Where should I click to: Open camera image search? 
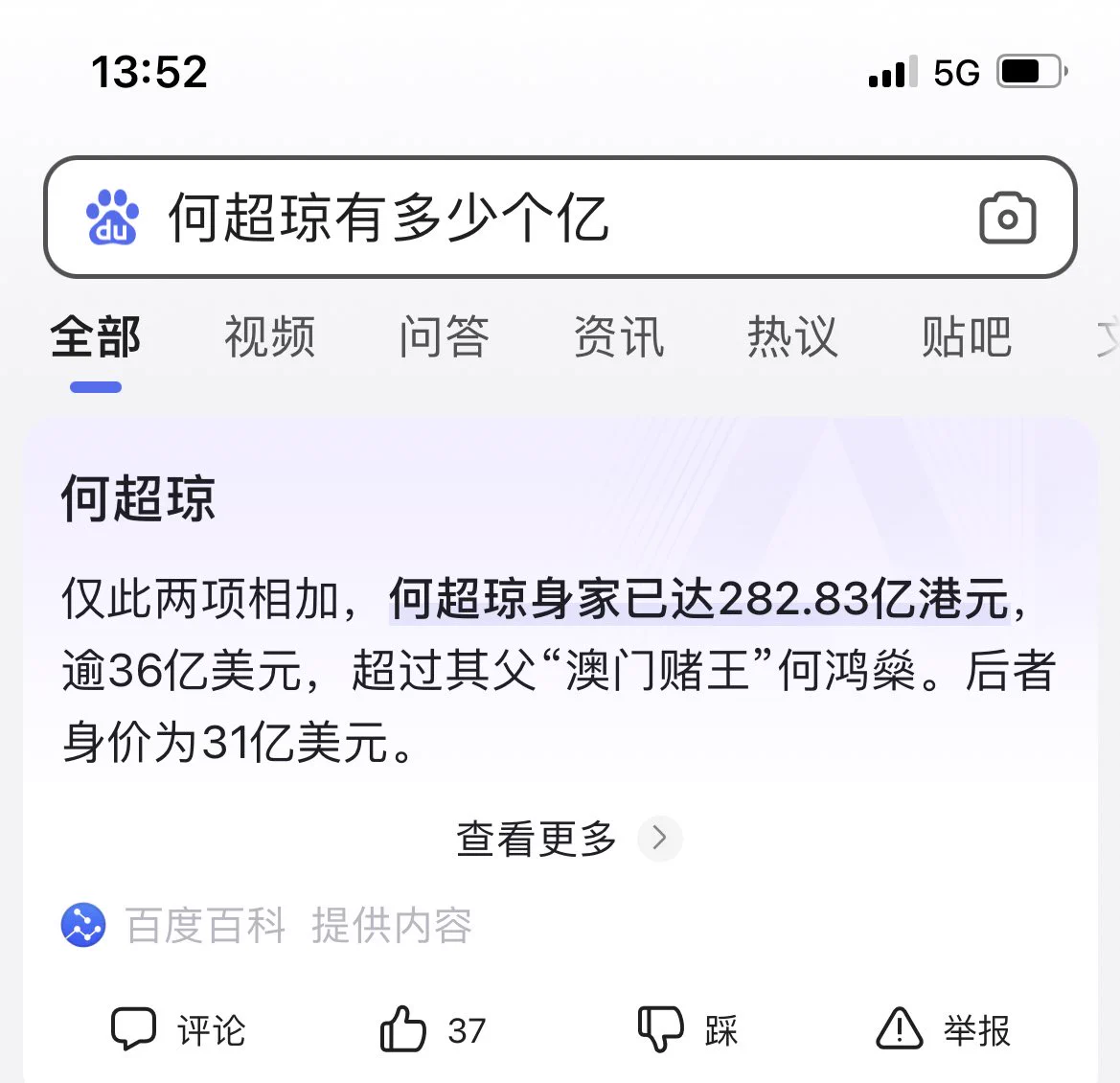coord(1007,219)
